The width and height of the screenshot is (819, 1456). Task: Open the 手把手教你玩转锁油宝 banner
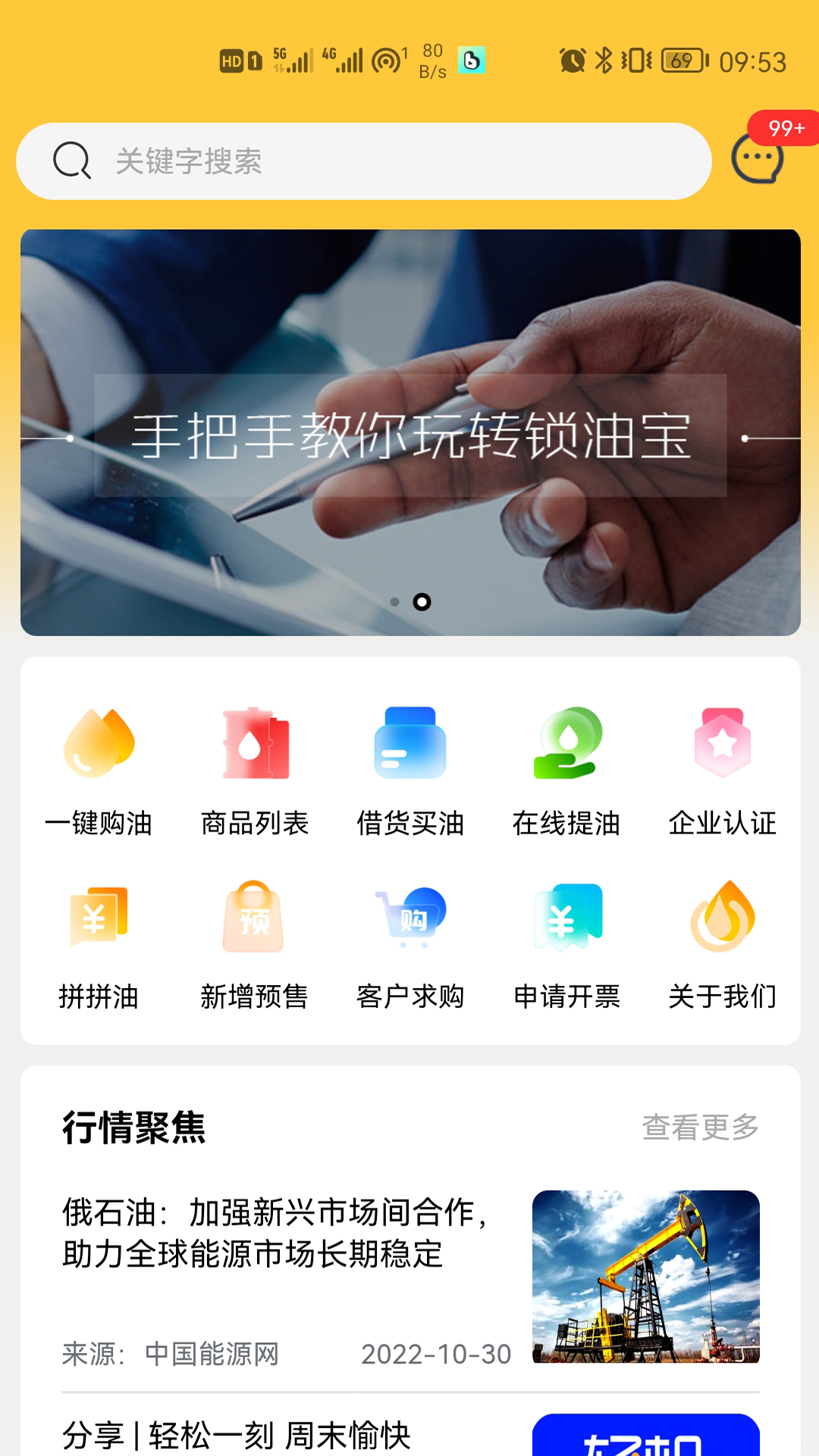point(410,434)
